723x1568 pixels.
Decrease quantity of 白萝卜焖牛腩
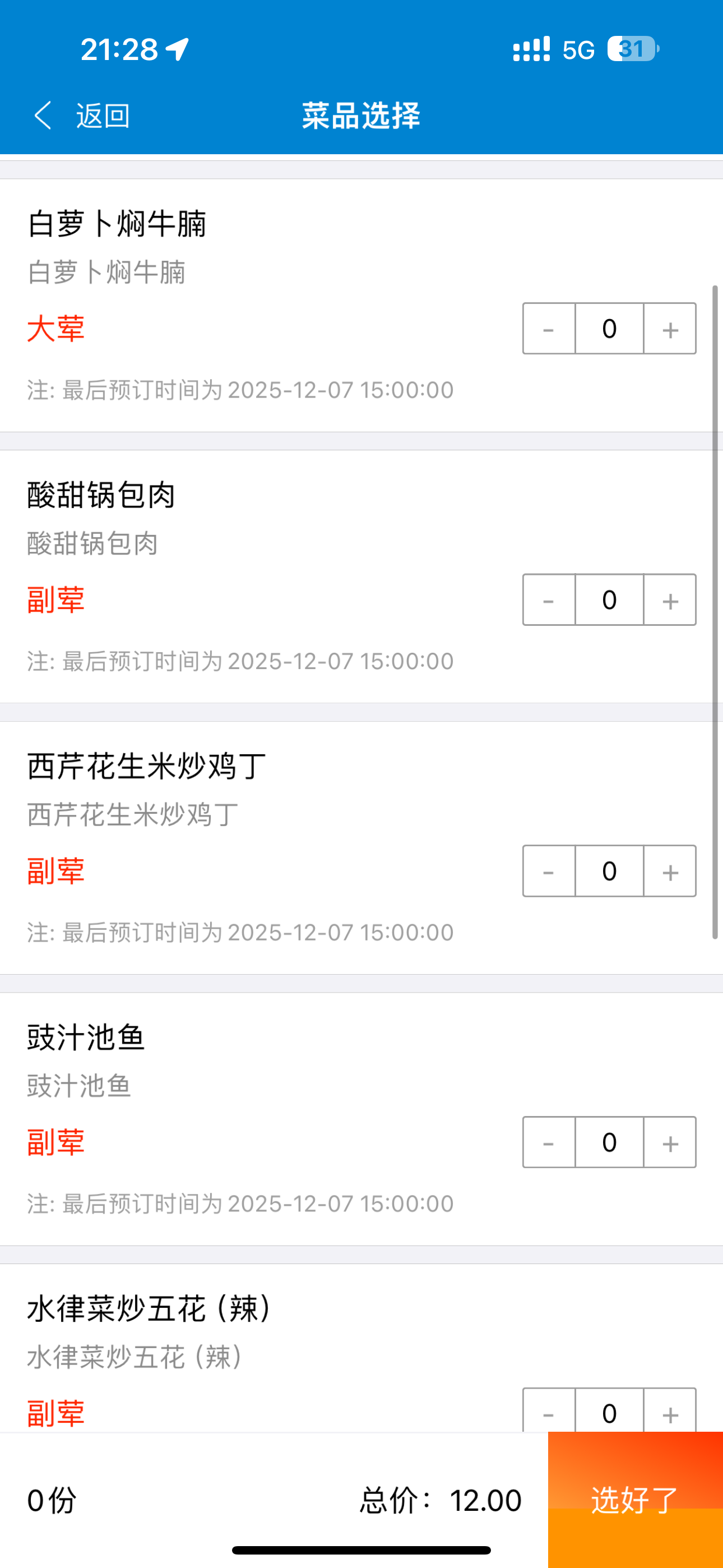pyautogui.click(x=549, y=329)
